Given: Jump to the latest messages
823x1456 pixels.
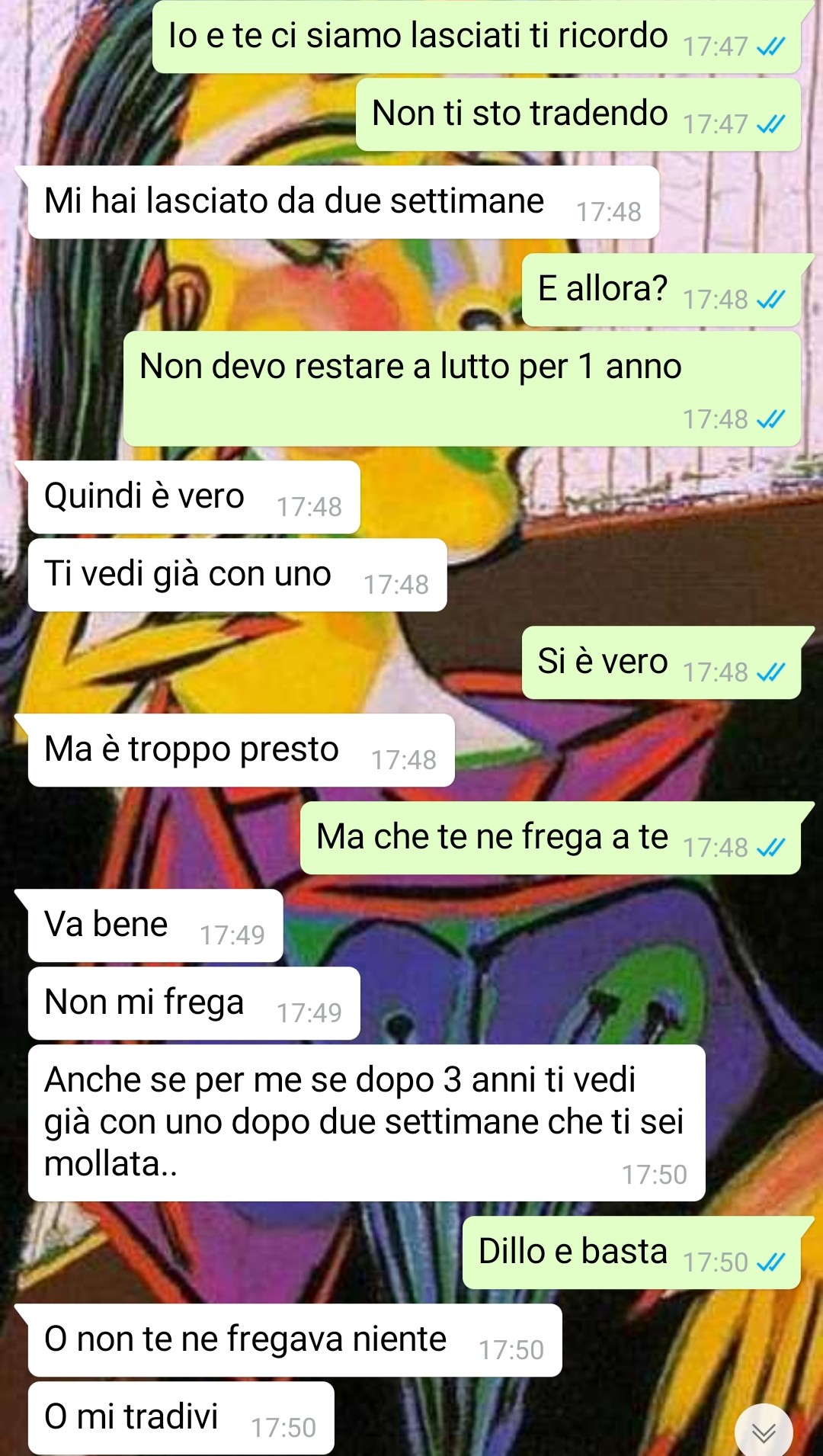Looking at the screenshot, I should [764, 1430].
